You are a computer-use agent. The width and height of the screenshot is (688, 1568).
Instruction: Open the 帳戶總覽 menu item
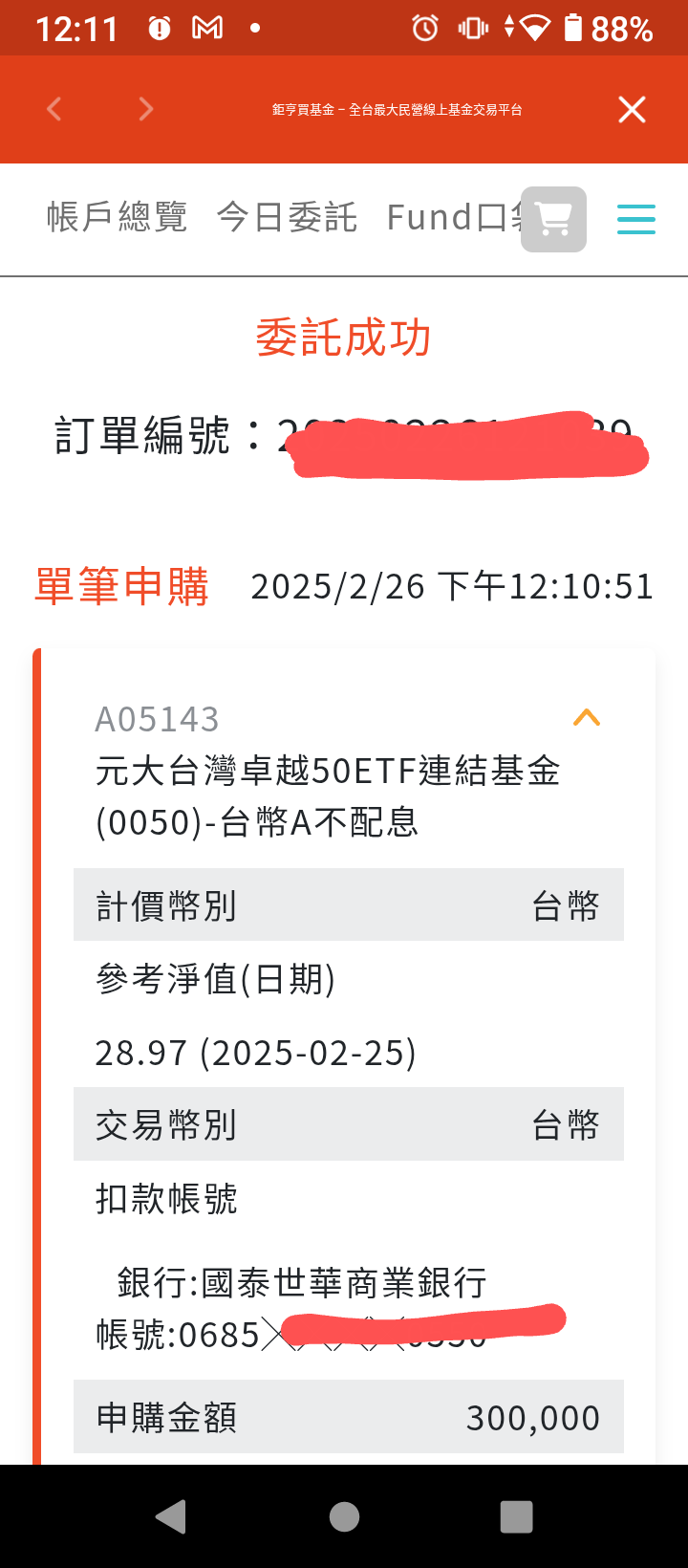(117, 217)
